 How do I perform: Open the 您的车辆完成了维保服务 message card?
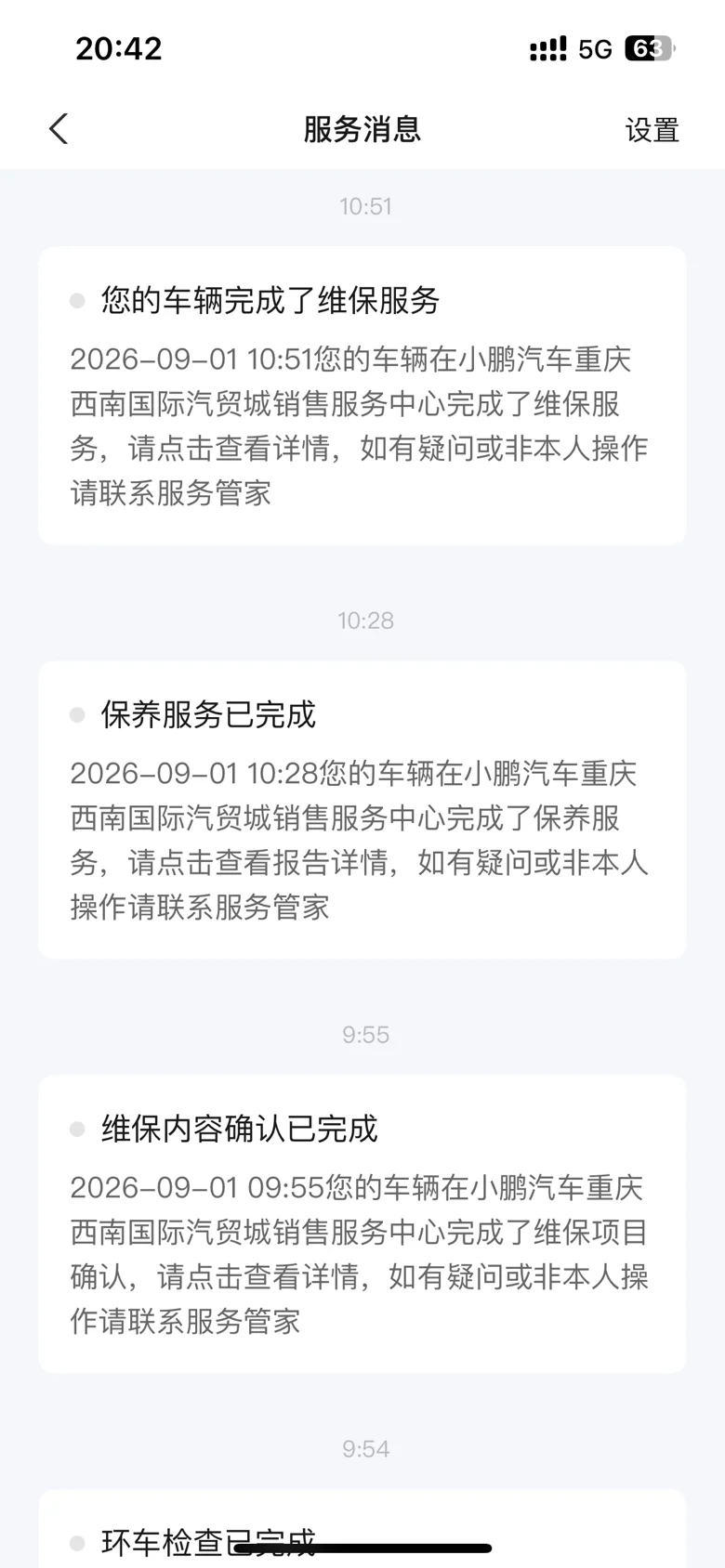coord(362,396)
